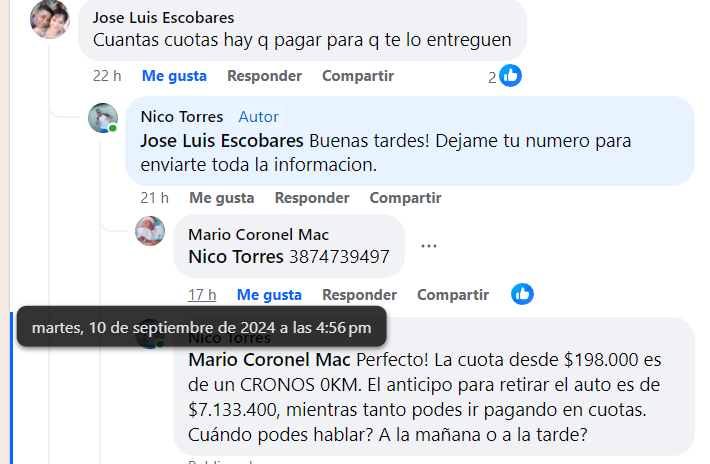Open Jose Luis Escobares' profile name
The height and width of the screenshot is (464, 710).
pos(163,18)
